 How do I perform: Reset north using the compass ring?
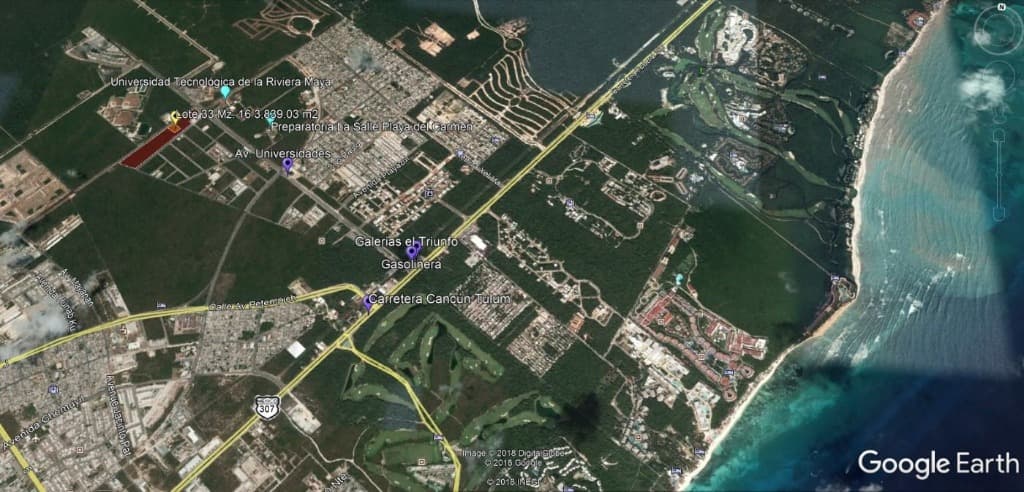click(1001, 8)
